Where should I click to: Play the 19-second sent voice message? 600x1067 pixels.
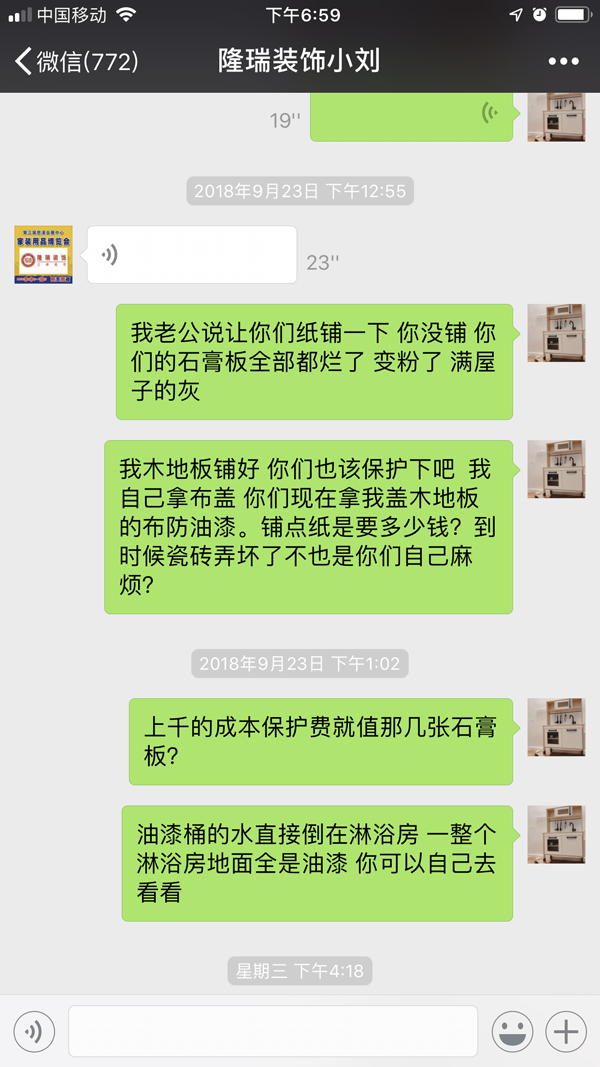click(x=412, y=116)
